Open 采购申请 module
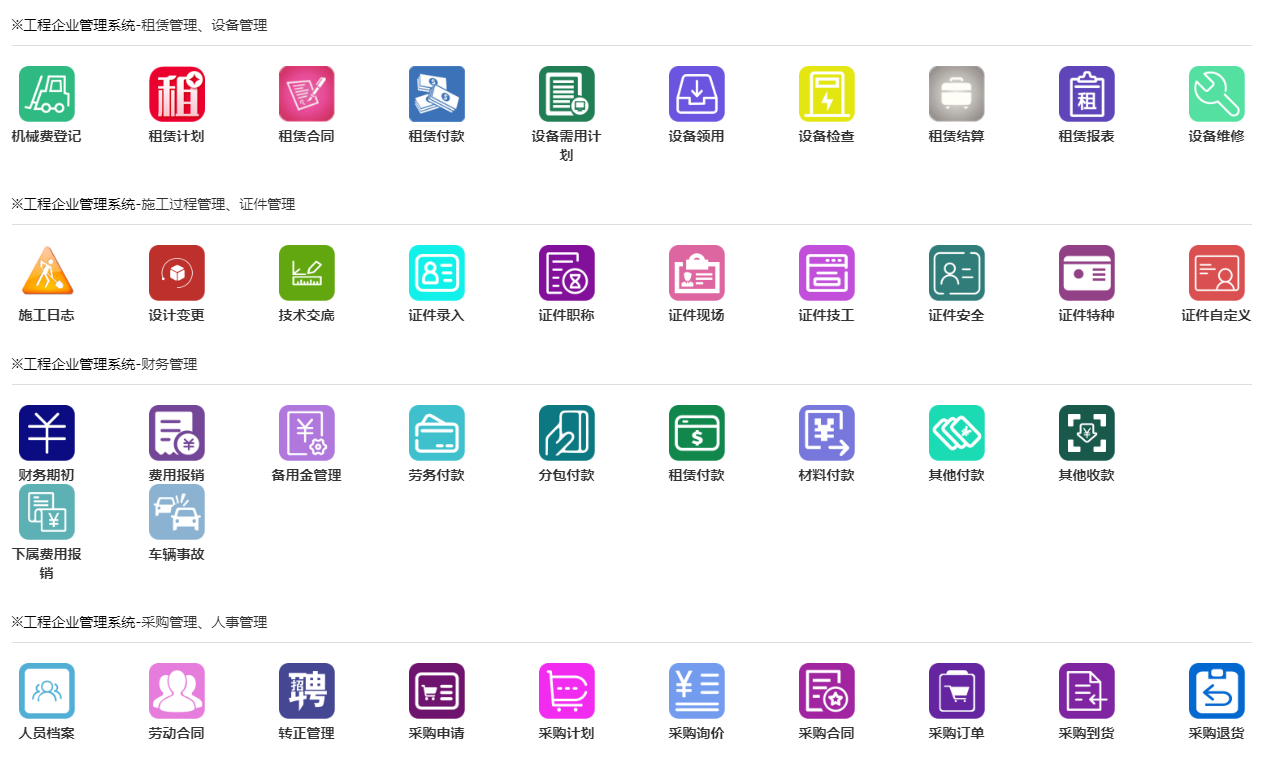The image size is (1267, 760). click(x=436, y=691)
